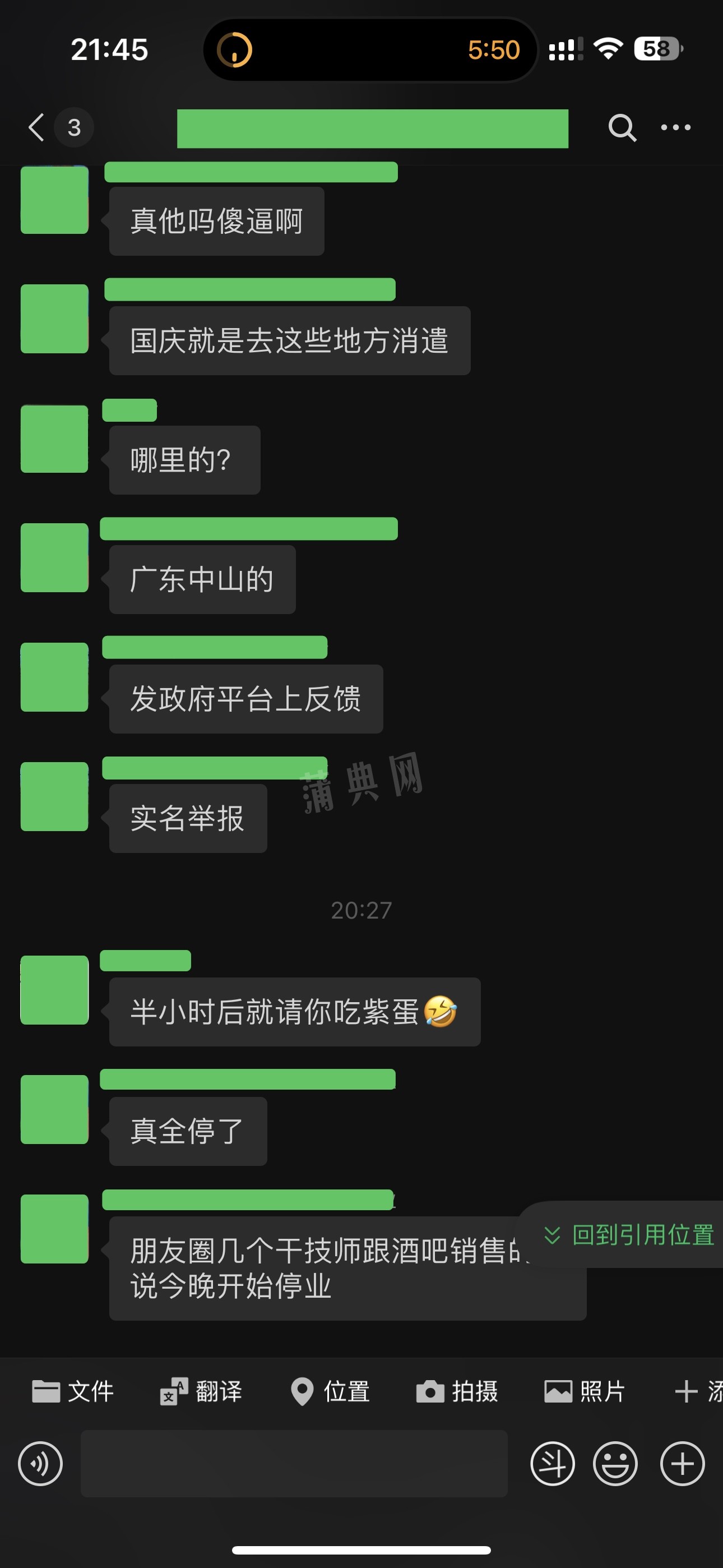Image resolution: width=723 pixels, height=1568 pixels.
Task: Open the 翻译 translate shortcut
Action: 201,1391
